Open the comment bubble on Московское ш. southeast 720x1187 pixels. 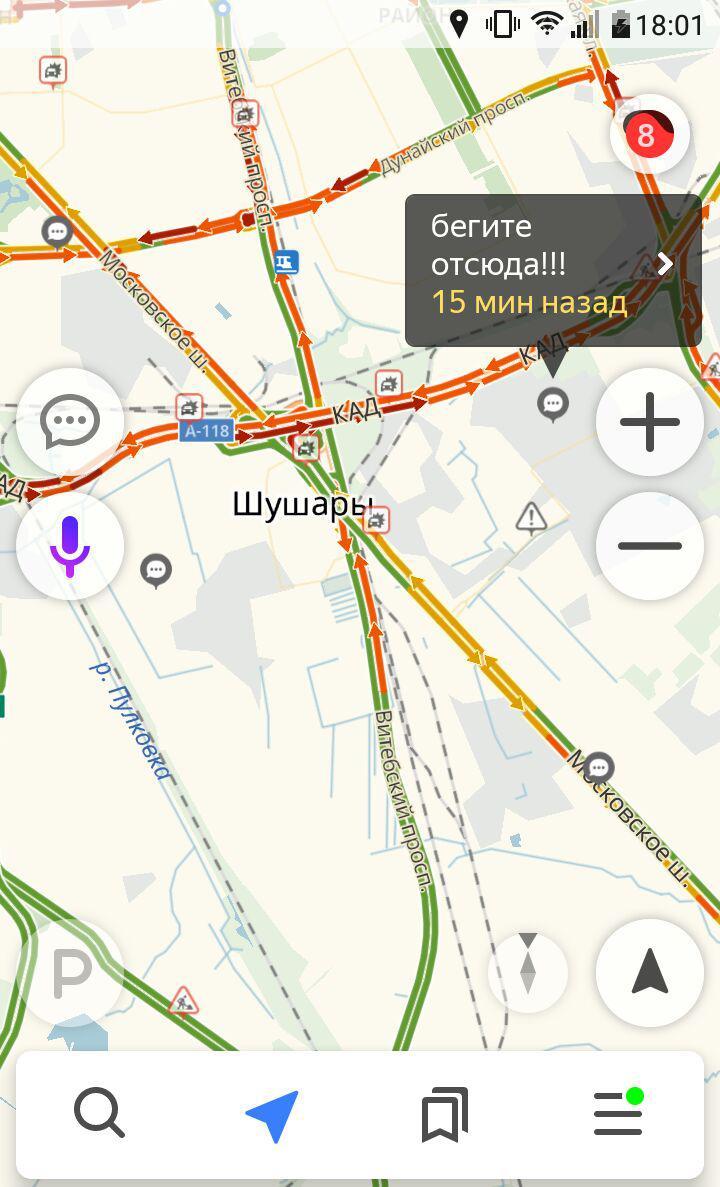pos(599,767)
